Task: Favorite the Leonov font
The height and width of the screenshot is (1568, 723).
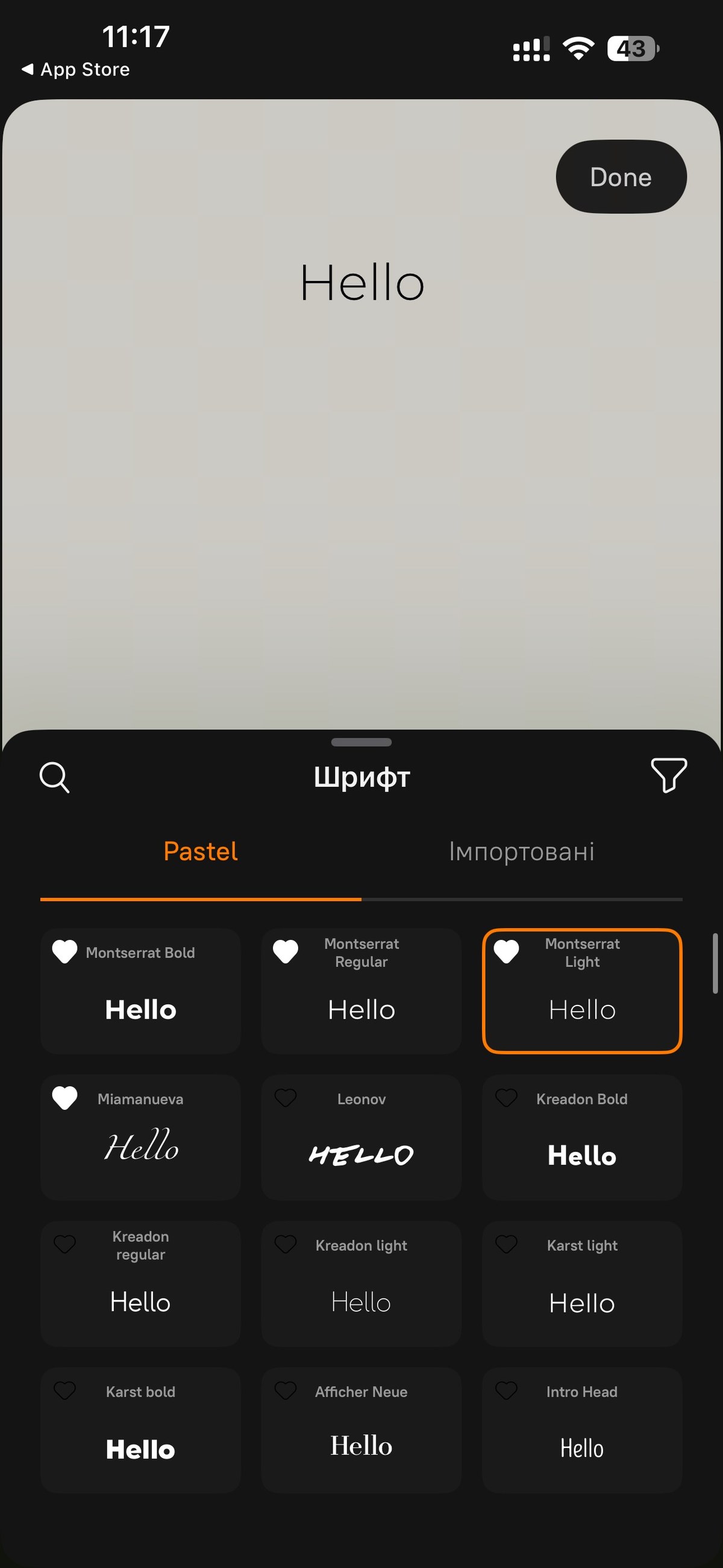Action: 286,1098
